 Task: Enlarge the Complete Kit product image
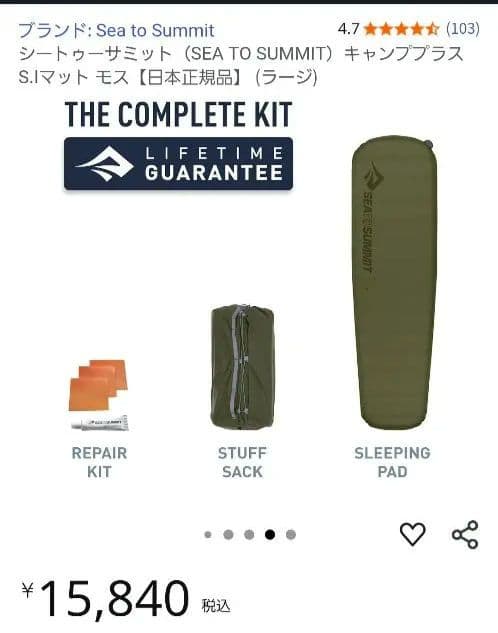249,293
